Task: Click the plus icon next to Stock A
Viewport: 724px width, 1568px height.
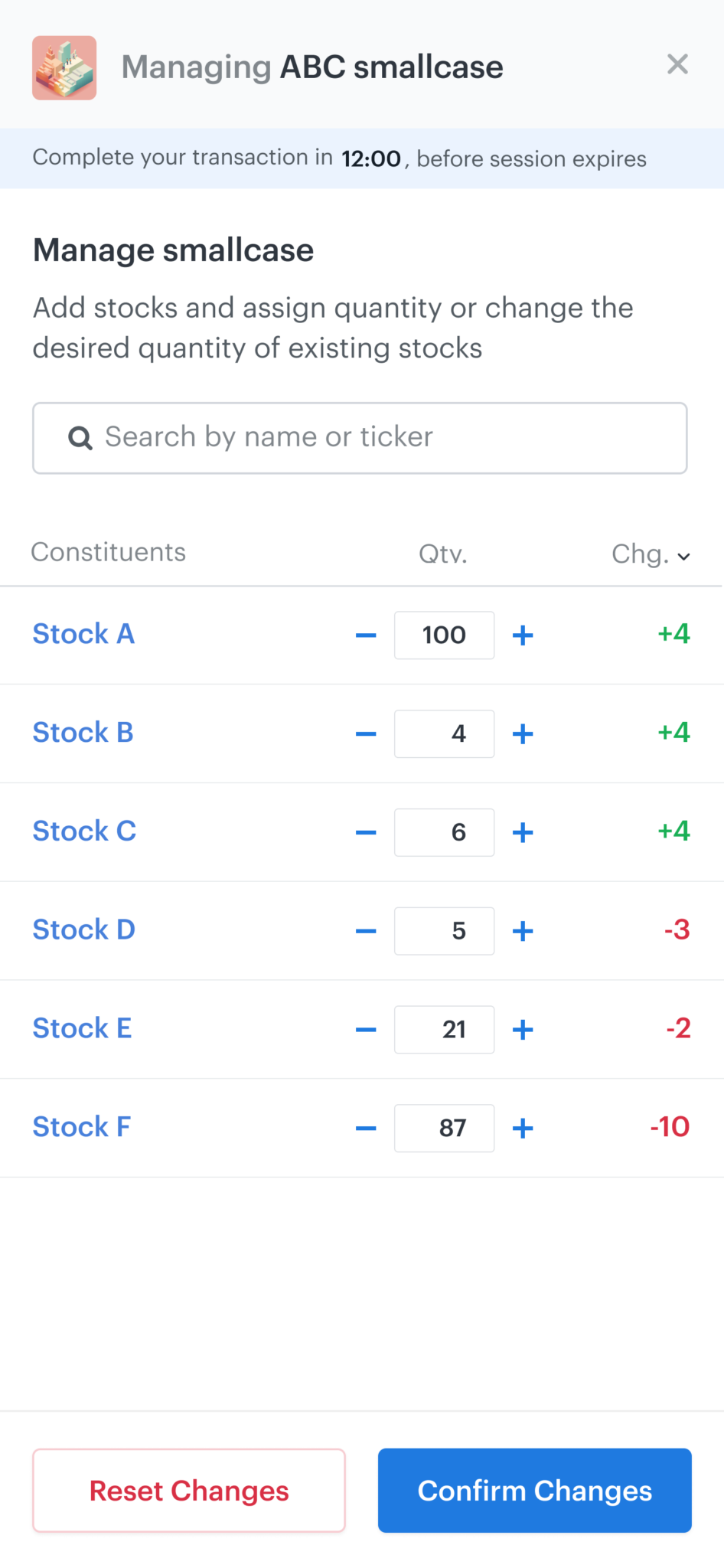Action: 523,635
